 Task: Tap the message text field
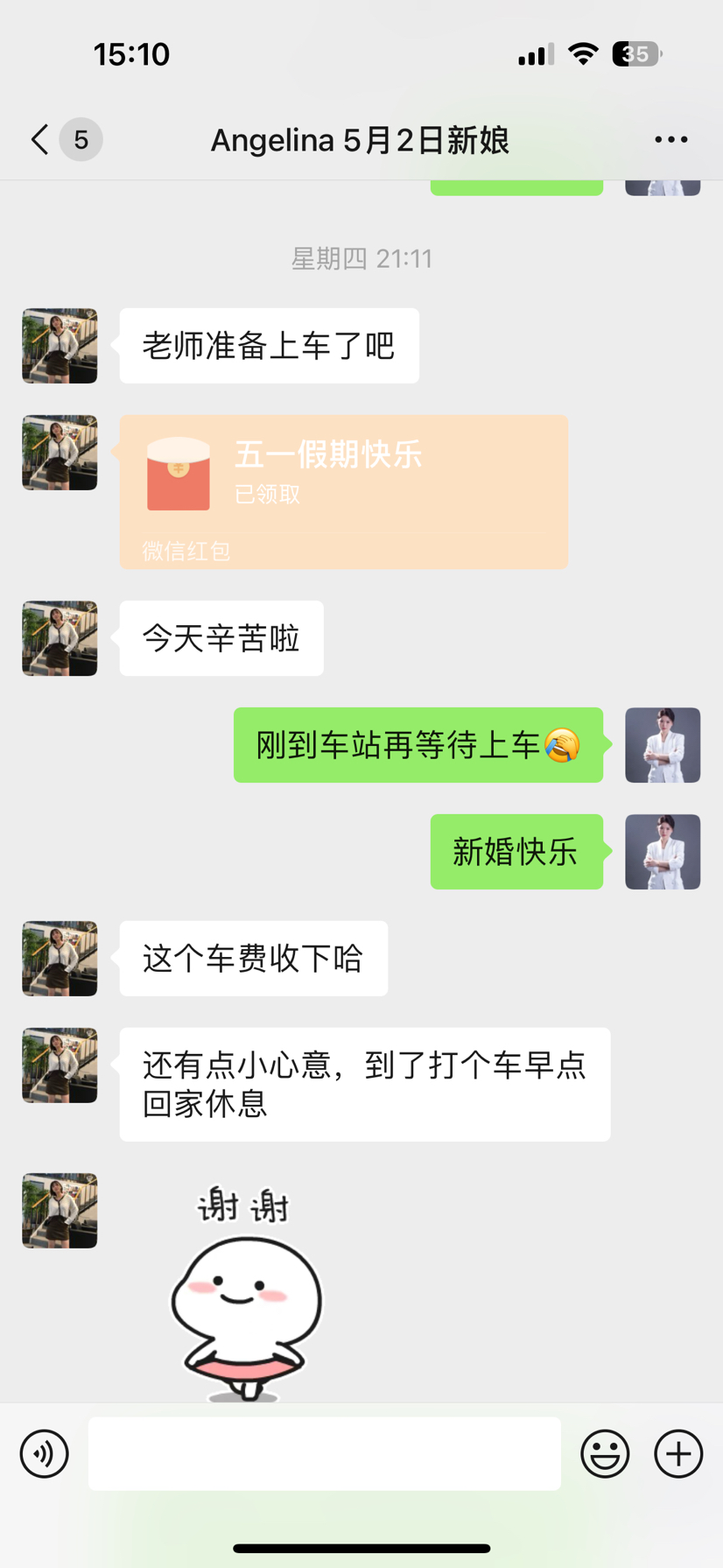[325, 1453]
